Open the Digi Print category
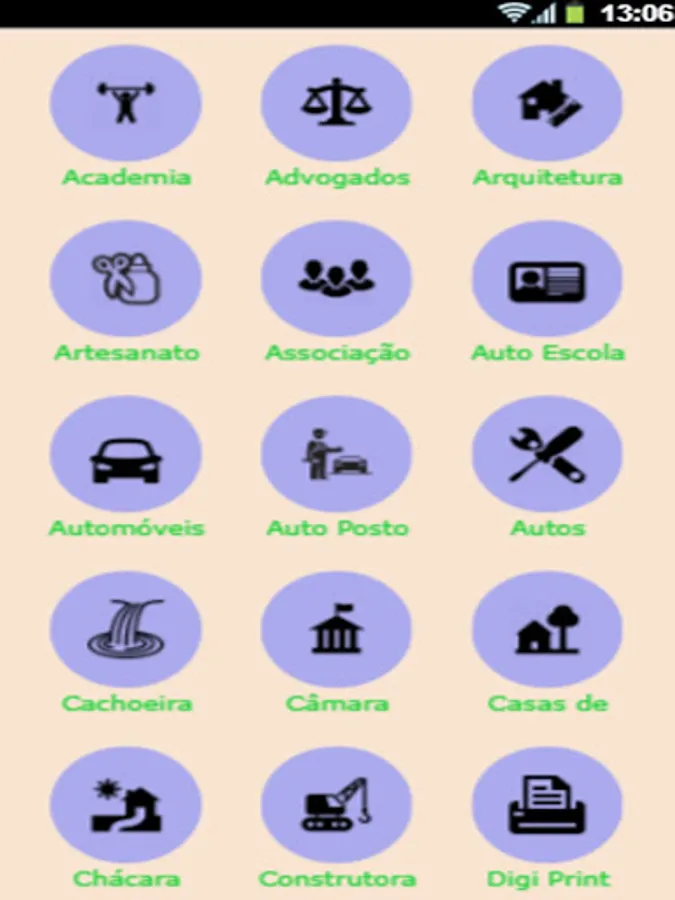This screenshot has height=900, width=675. point(547,805)
